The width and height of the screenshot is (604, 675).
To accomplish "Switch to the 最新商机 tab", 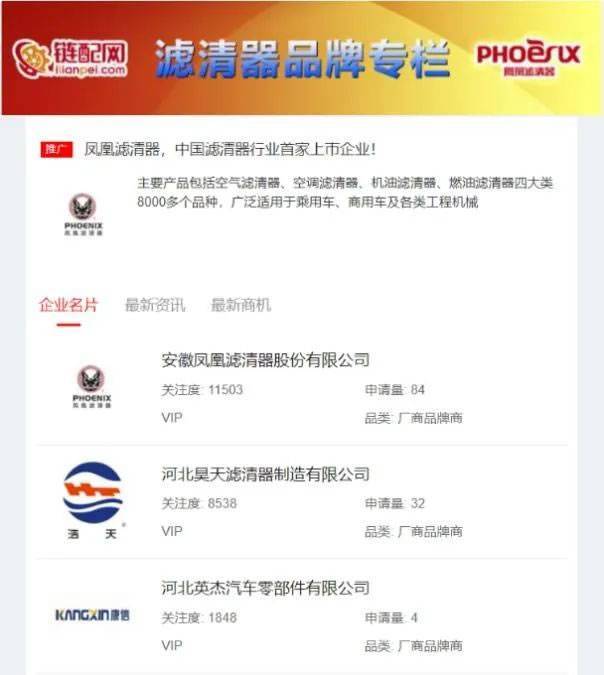I will click(240, 305).
